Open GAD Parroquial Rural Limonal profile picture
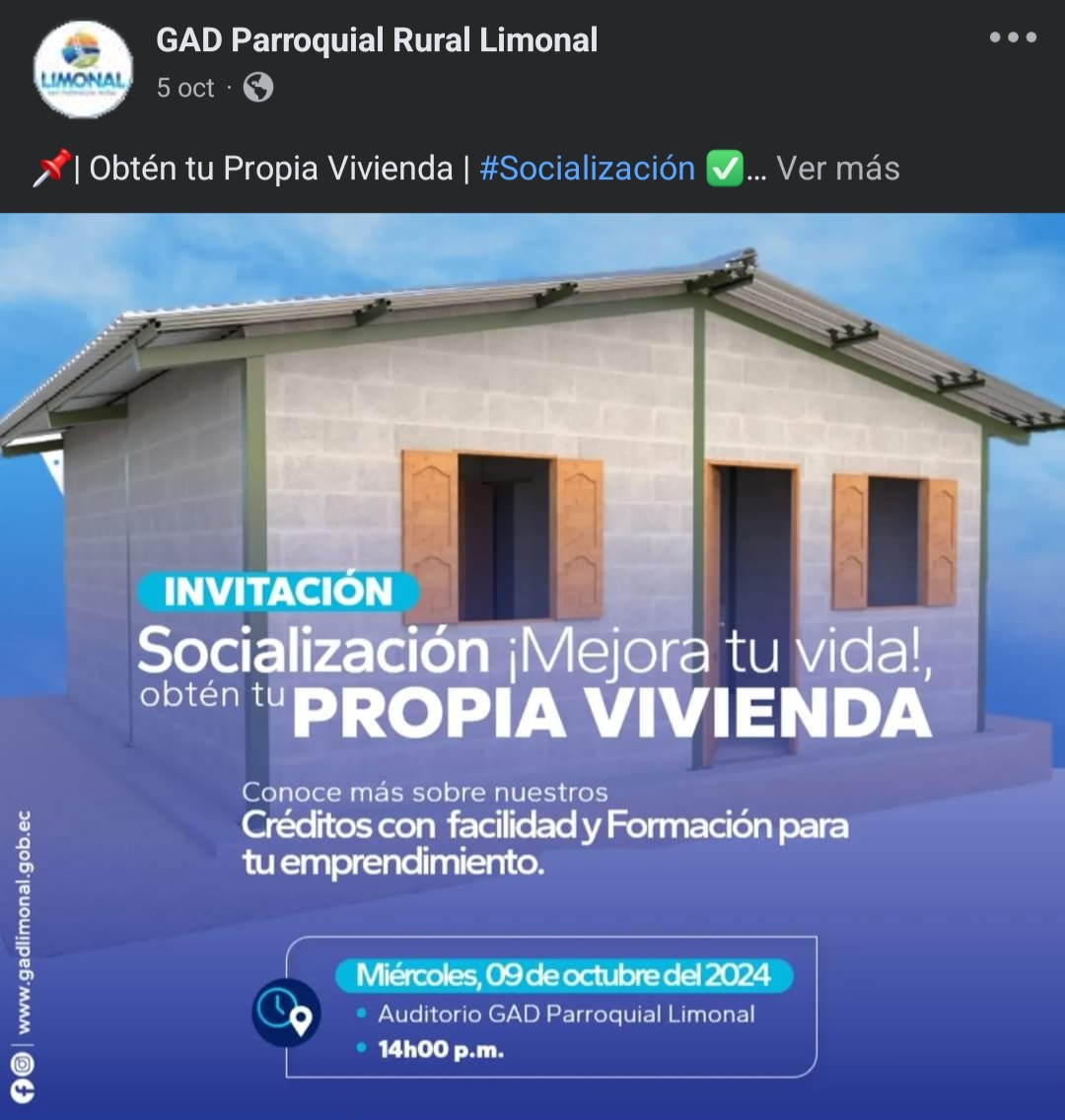This screenshot has width=1065, height=1120. pos(83,70)
